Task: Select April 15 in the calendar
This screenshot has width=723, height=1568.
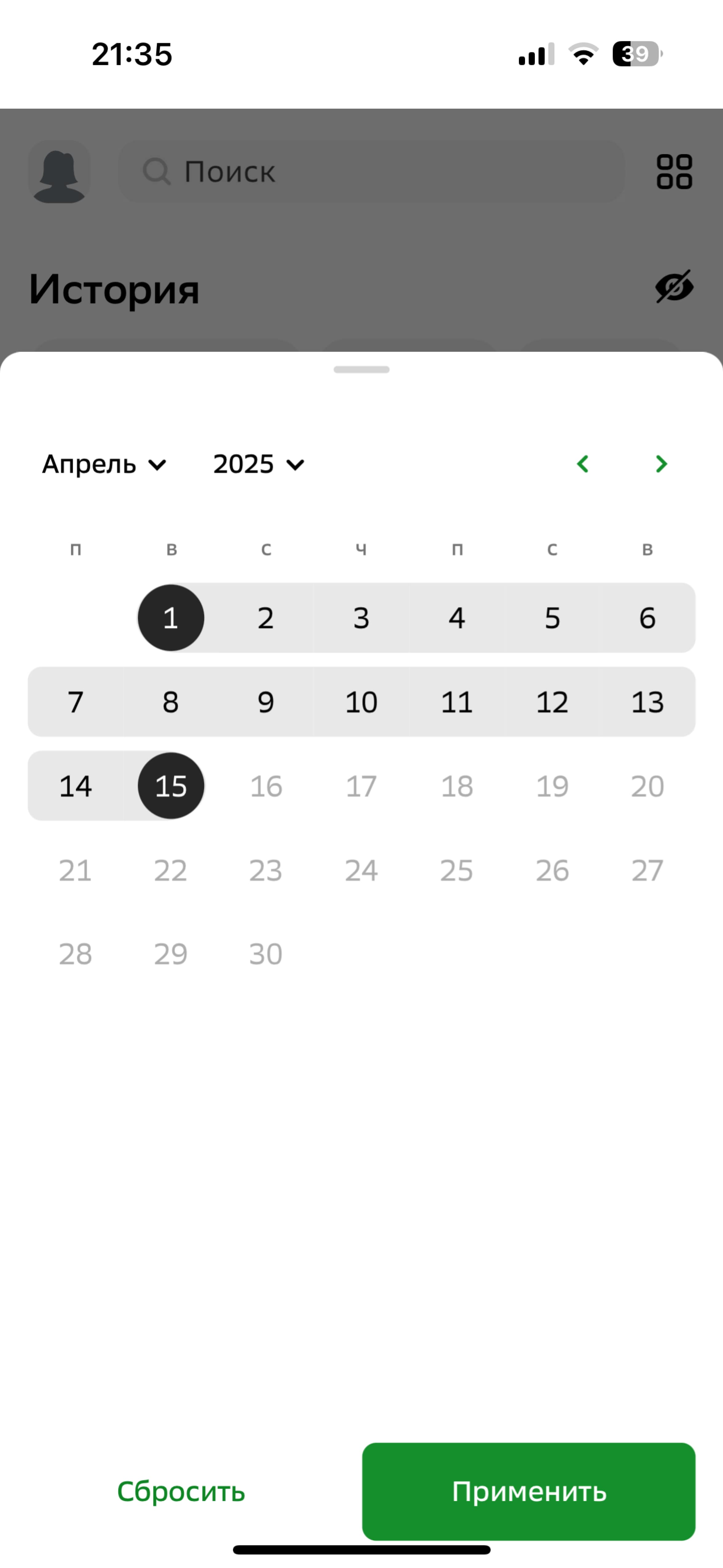Action: (x=171, y=786)
